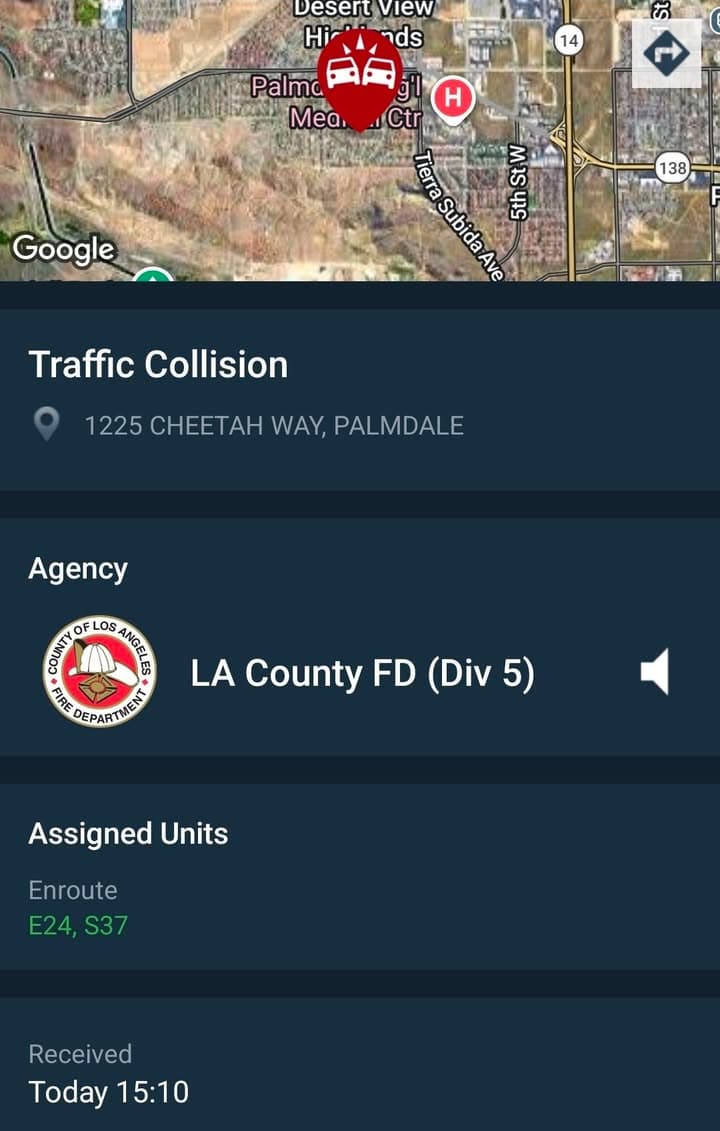Click the speaker icon to hear dispatch audio
The width and height of the screenshot is (720, 1131).
click(x=655, y=673)
